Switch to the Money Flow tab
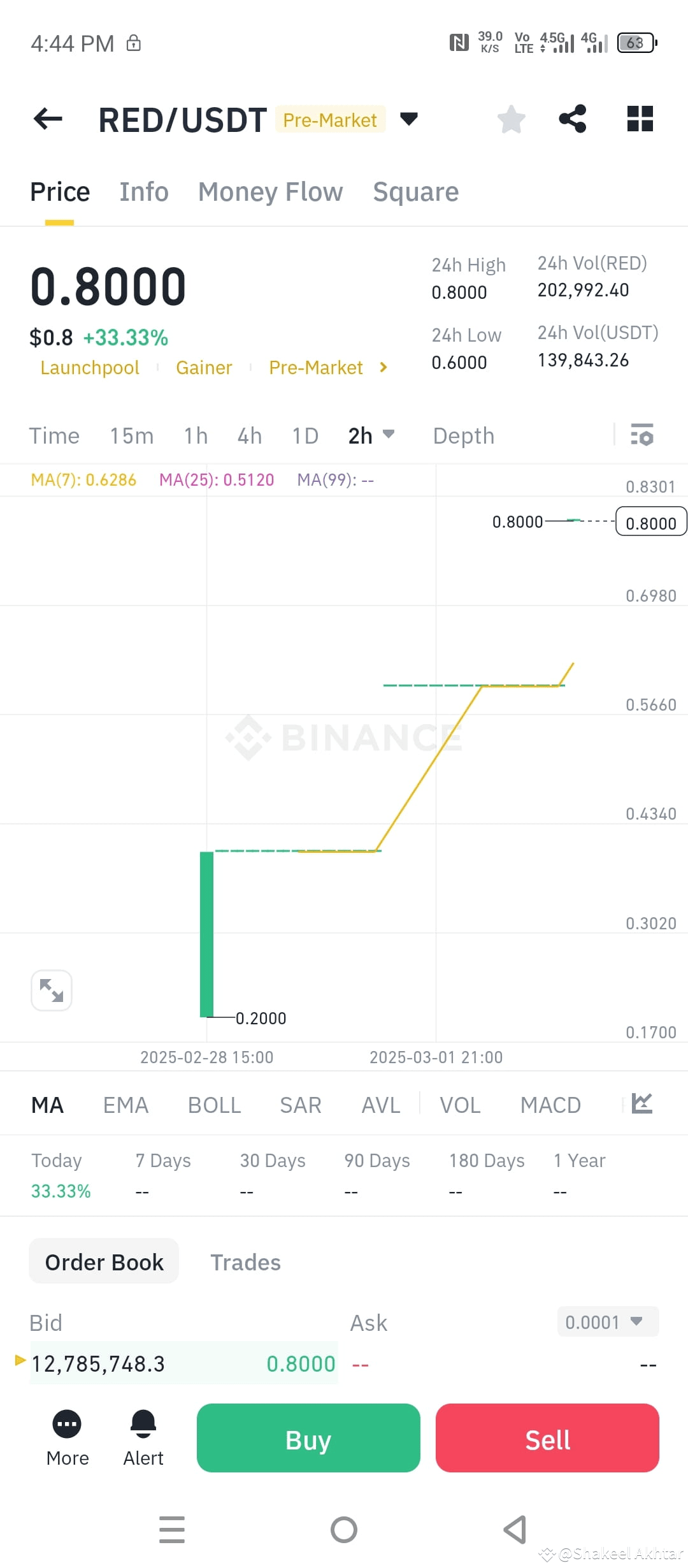The width and height of the screenshot is (688, 1568). click(x=270, y=191)
